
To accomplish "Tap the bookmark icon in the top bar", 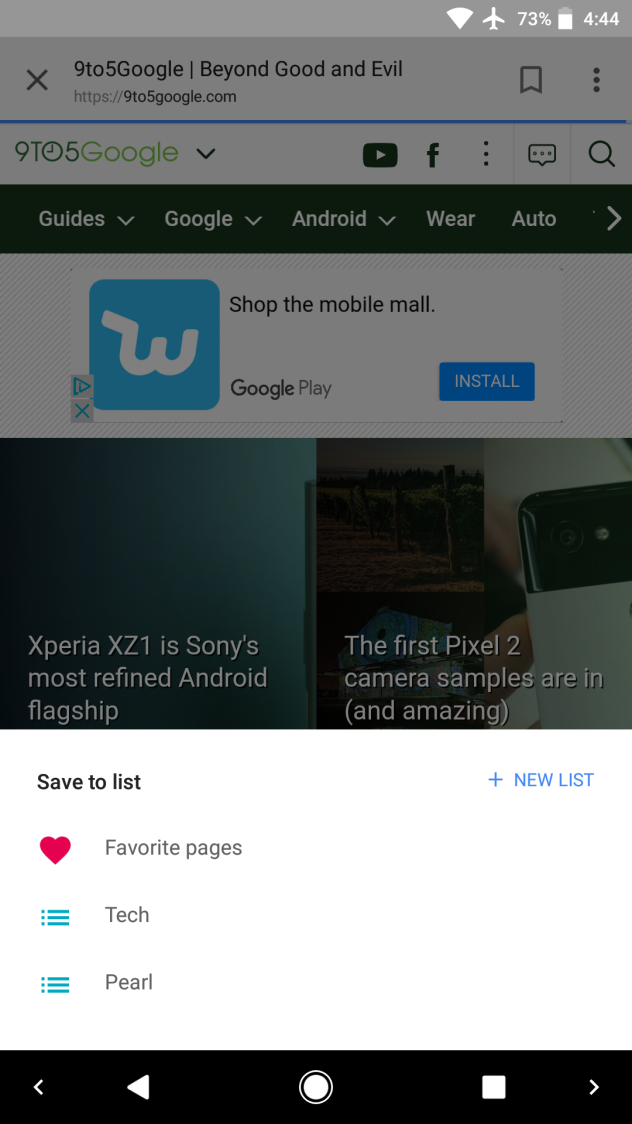I will [531, 80].
